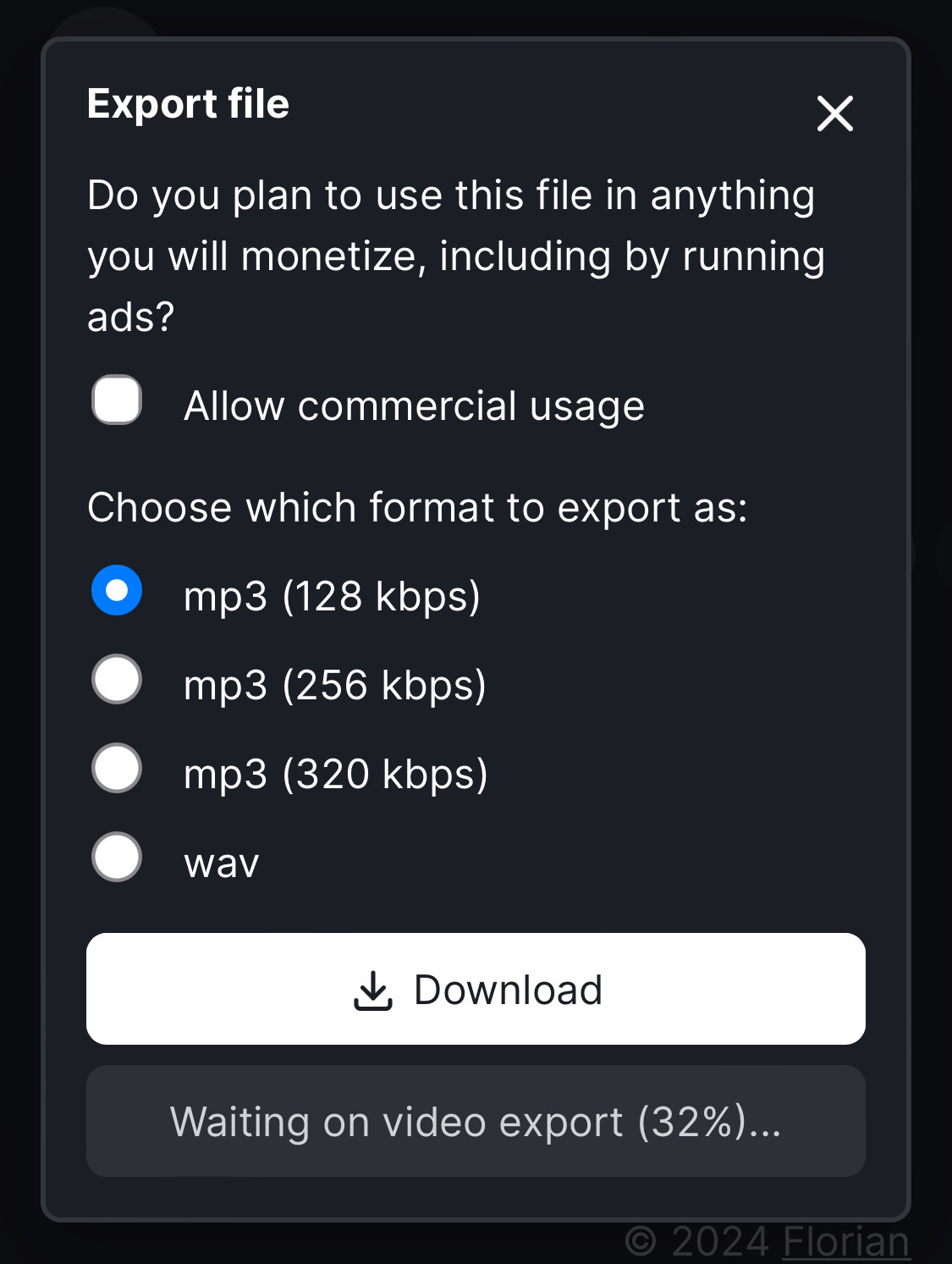Start downloading the exported file

(x=476, y=989)
